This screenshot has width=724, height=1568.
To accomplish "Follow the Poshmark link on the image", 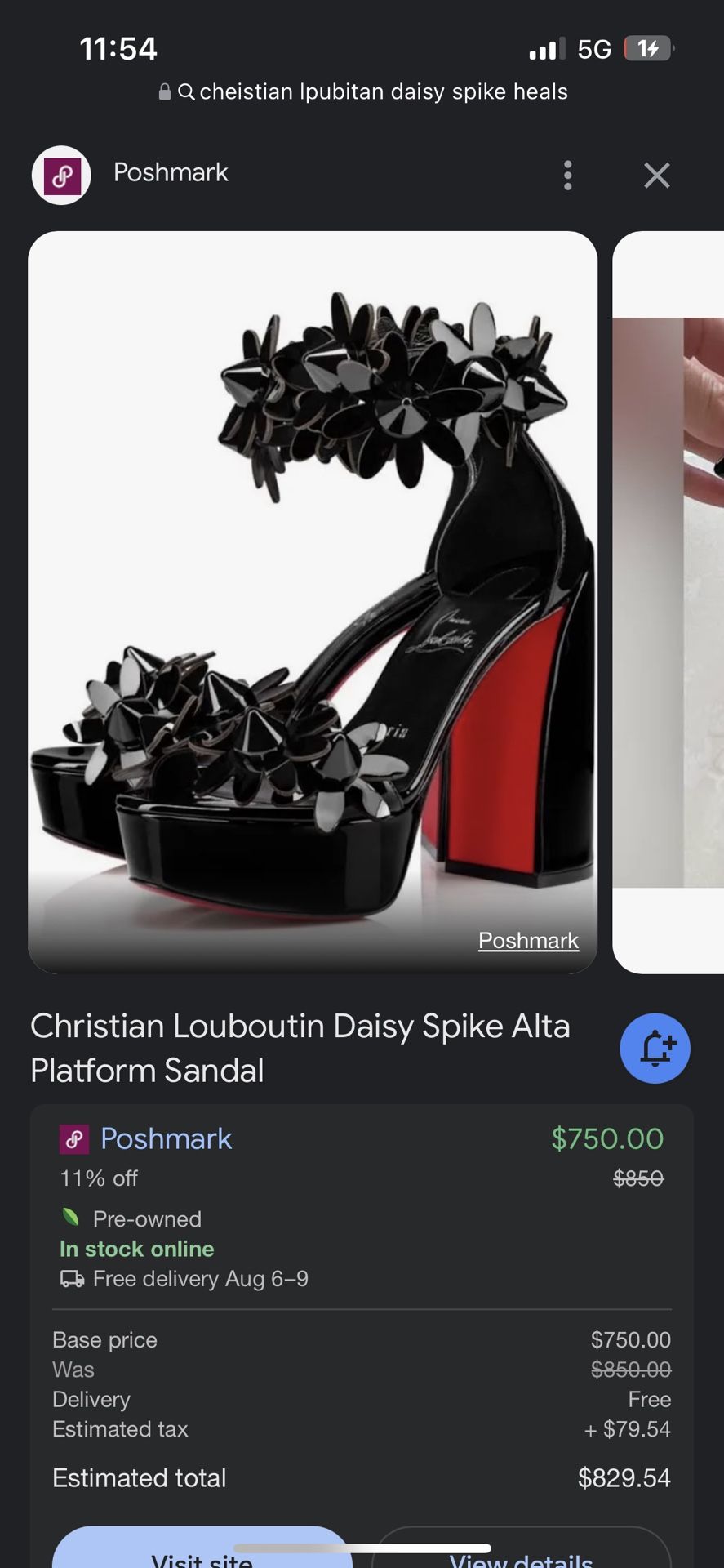I will [x=528, y=941].
